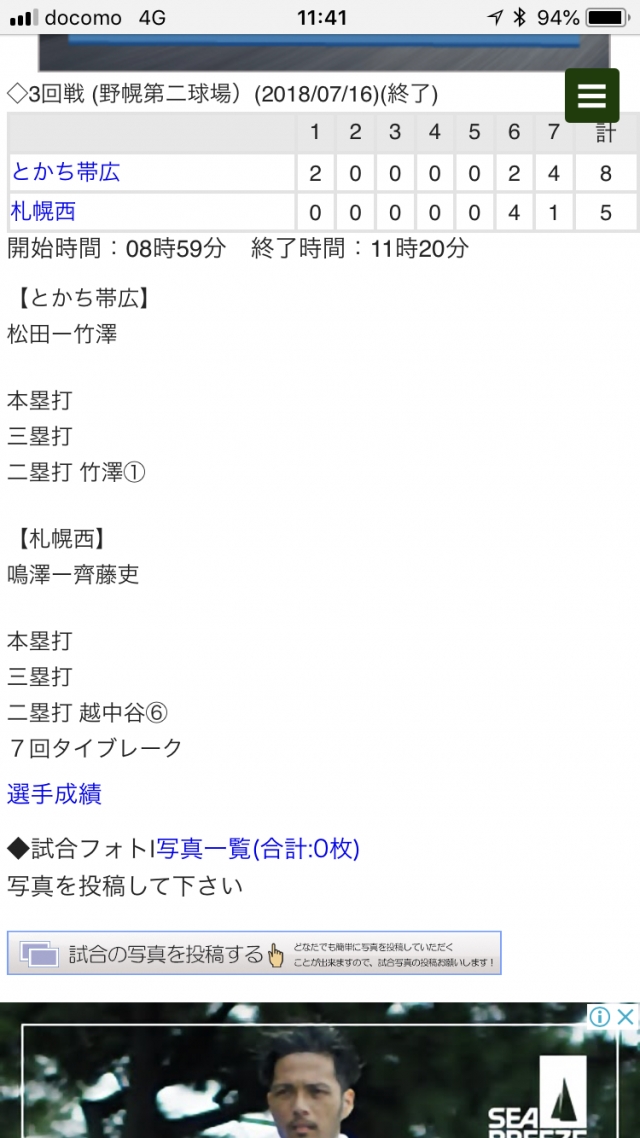The height and width of the screenshot is (1138, 640).
Task: Open ad info icon
Action: tap(600, 1017)
